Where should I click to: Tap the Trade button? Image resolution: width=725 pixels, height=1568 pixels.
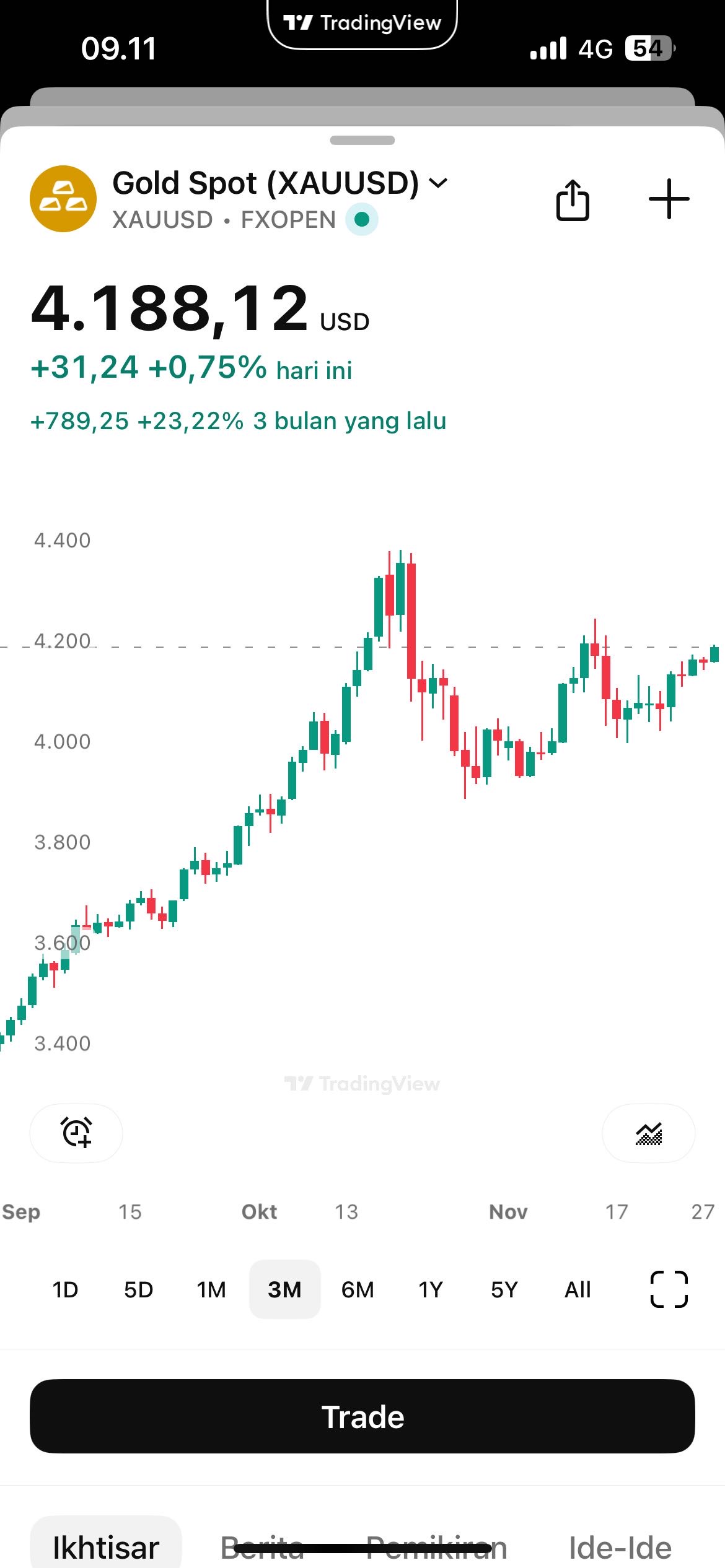[362, 1416]
